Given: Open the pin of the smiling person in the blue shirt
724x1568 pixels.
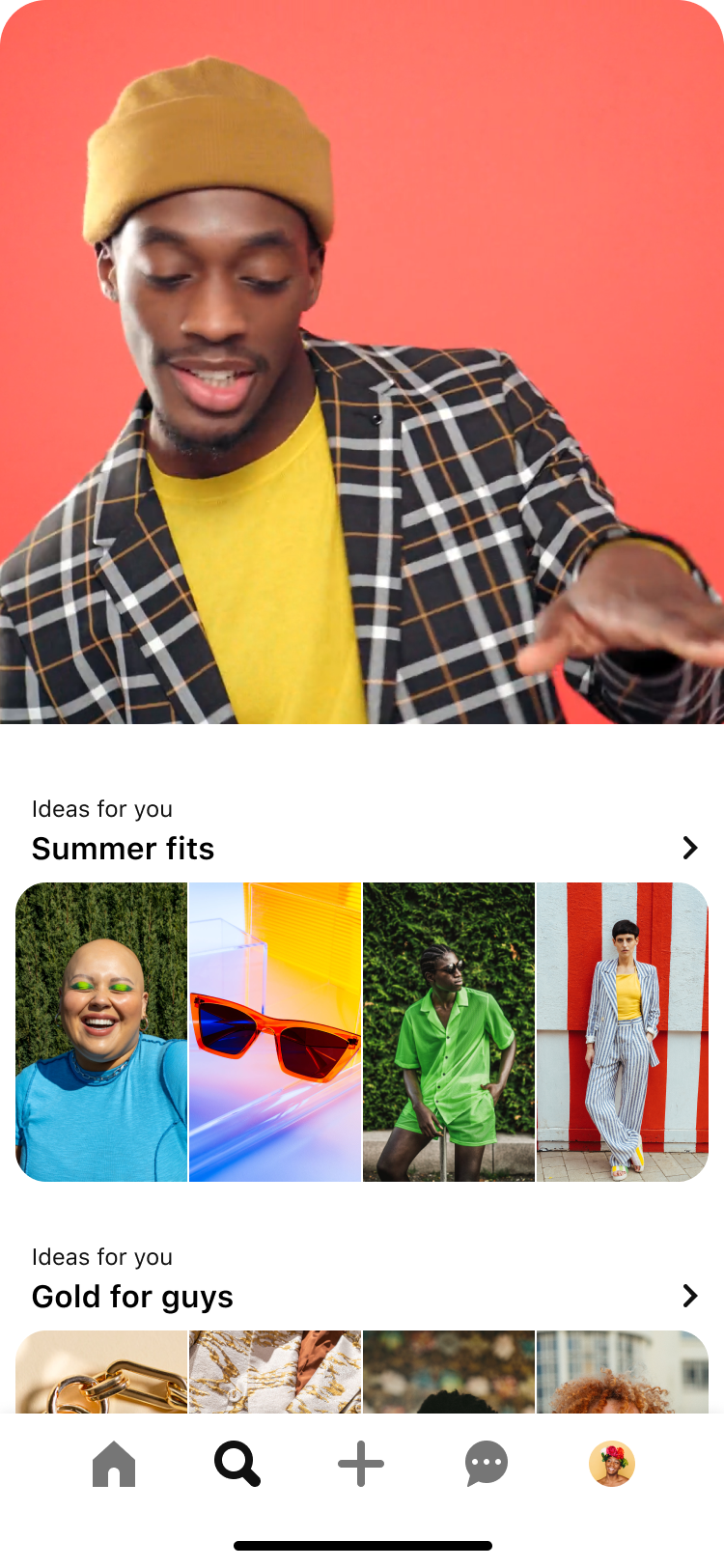Looking at the screenshot, I should coord(101,1031).
